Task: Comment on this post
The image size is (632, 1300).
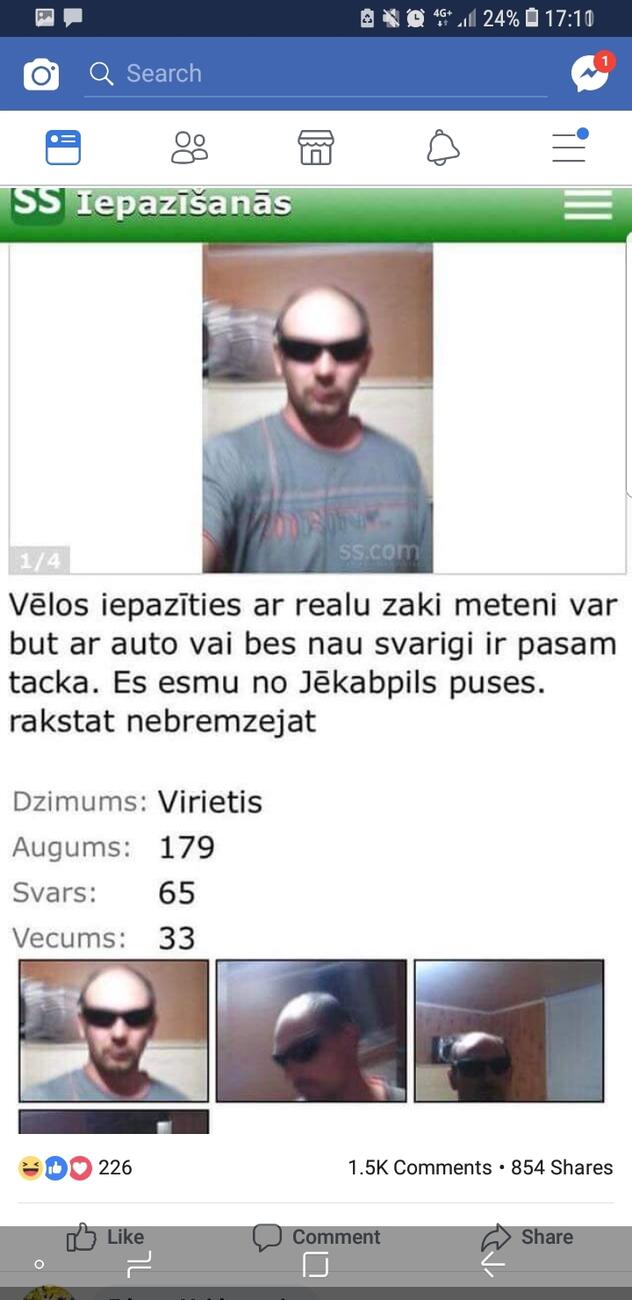Action: point(316,1238)
